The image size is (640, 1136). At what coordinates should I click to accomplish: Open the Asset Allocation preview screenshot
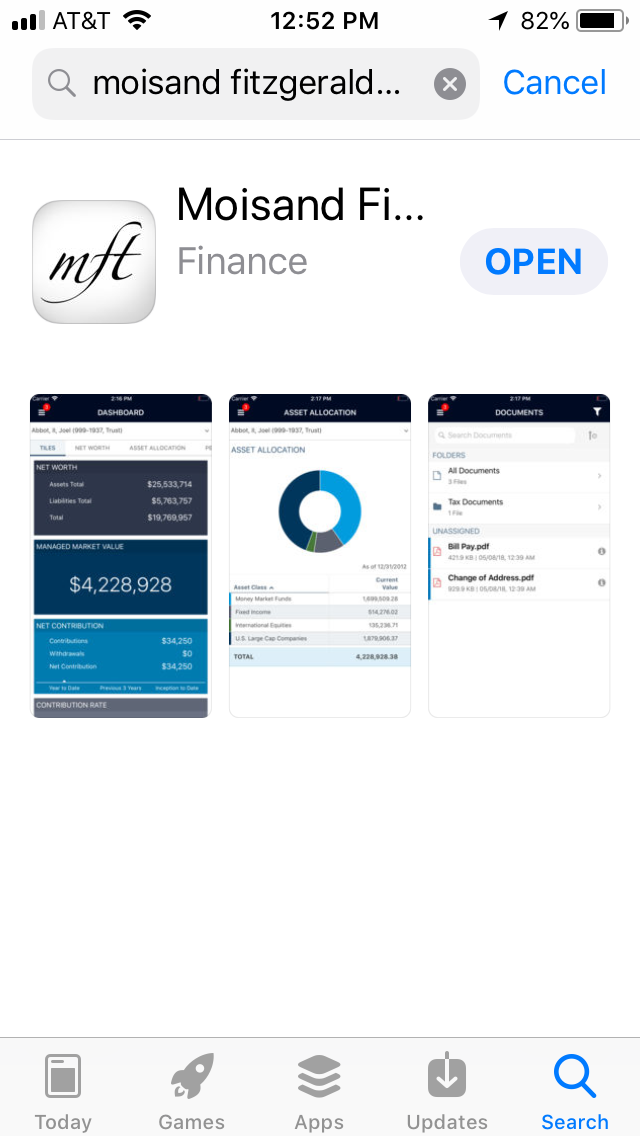click(x=320, y=556)
